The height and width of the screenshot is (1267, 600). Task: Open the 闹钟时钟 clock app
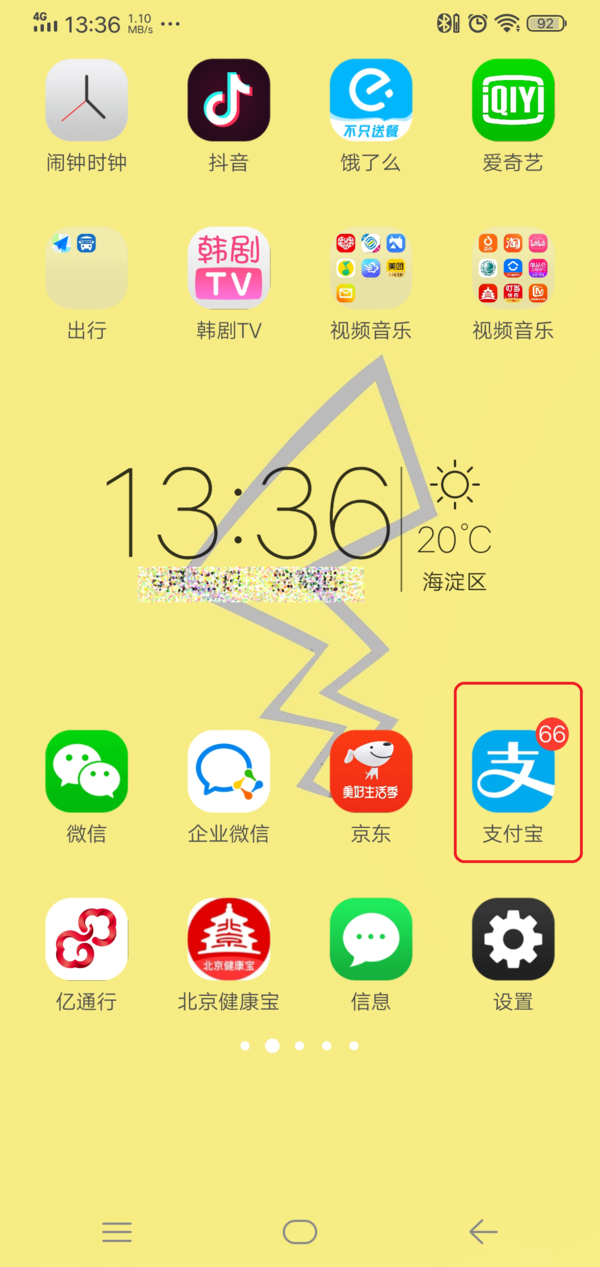coord(87,100)
